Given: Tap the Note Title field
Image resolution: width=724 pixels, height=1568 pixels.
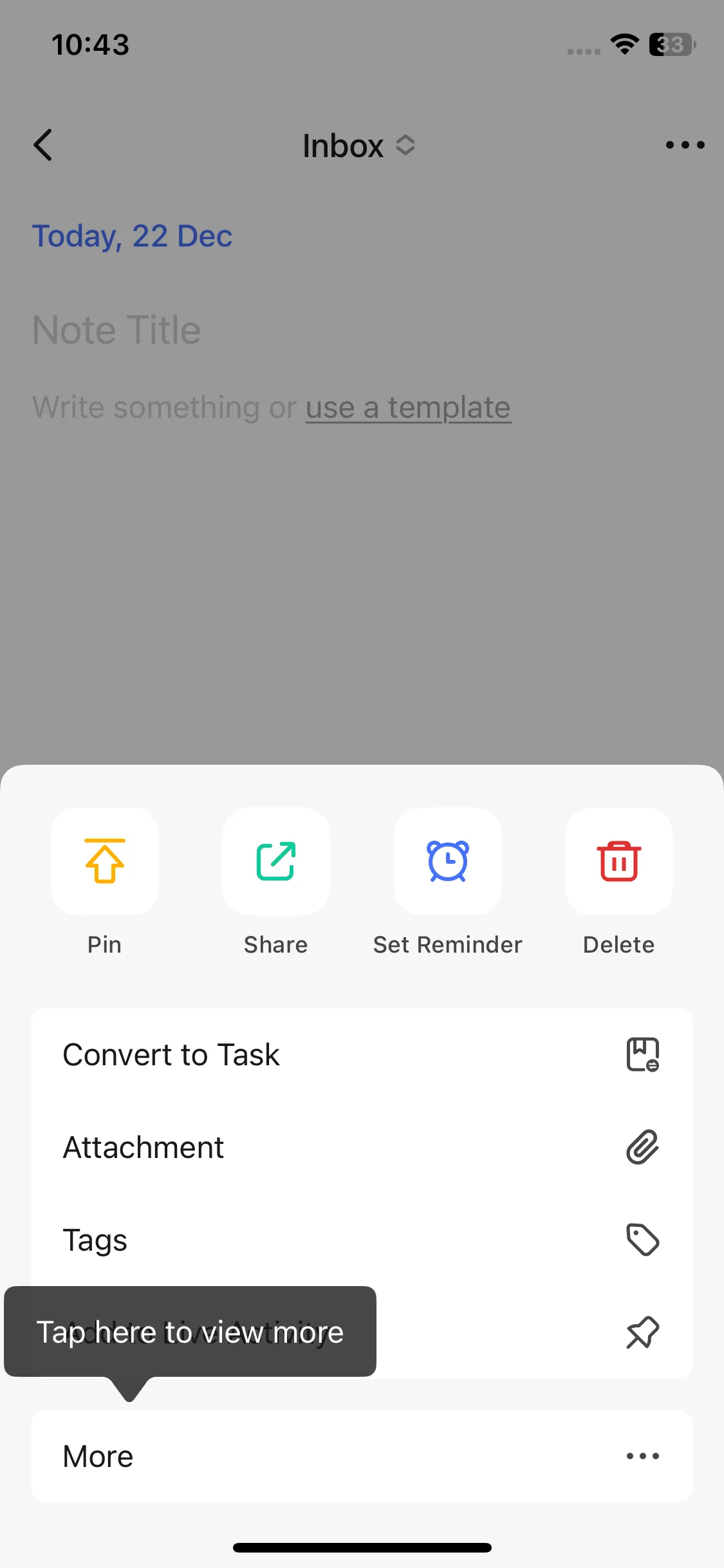Looking at the screenshot, I should tap(116, 330).
